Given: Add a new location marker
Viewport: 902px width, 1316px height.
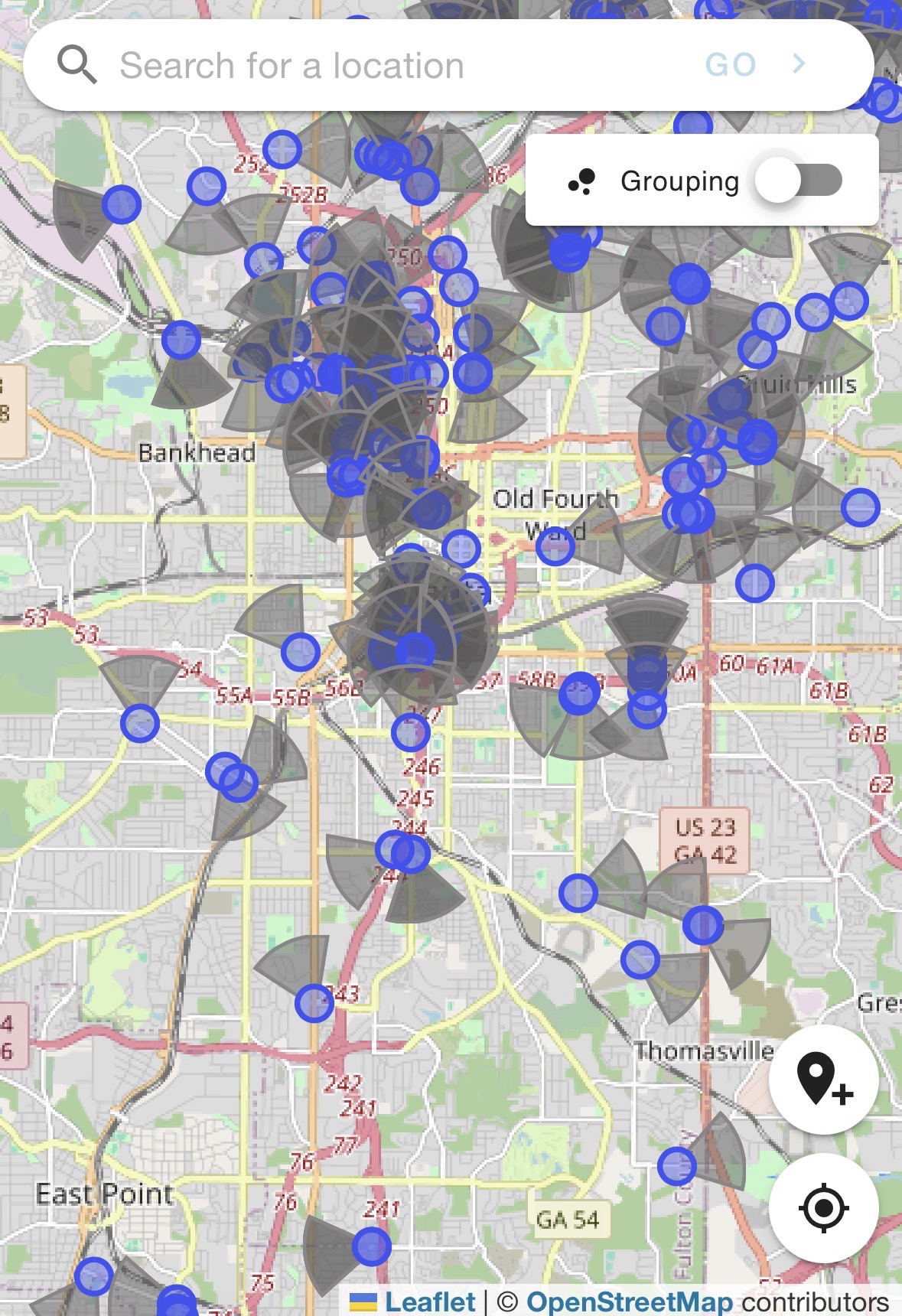Looking at the screenshot, I should click(x=823, y=1080).
